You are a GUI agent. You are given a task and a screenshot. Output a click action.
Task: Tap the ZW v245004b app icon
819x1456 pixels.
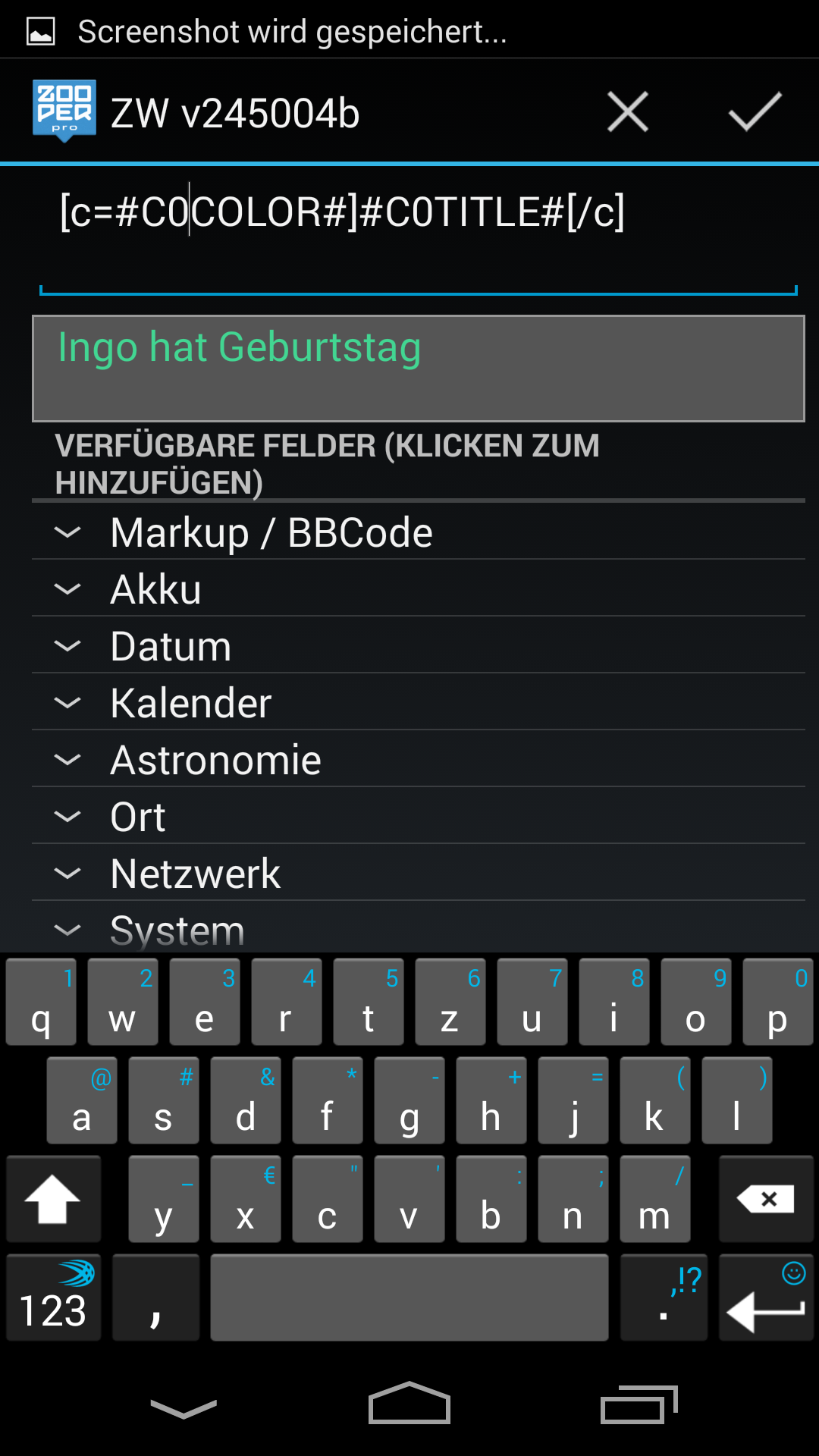64,111
